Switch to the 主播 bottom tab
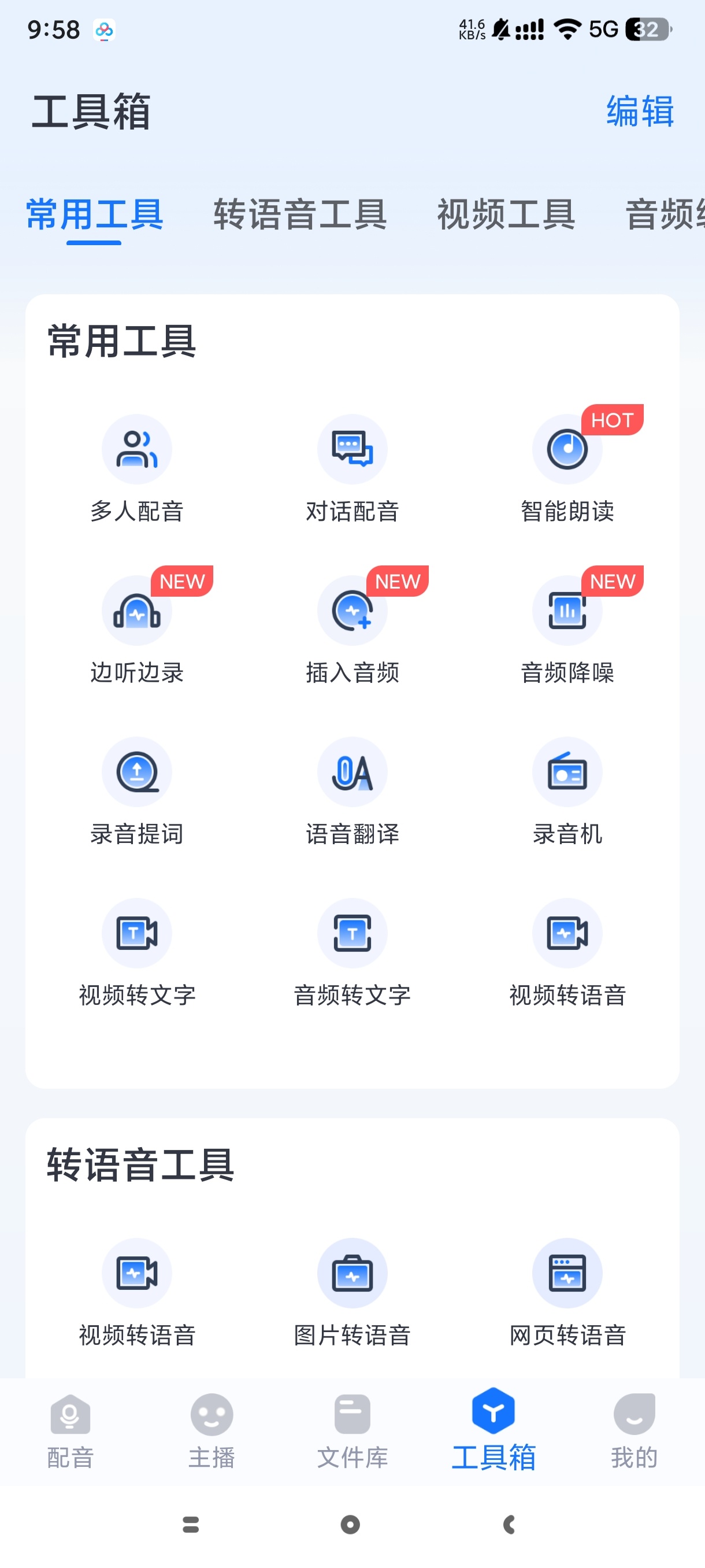 click(211, 1430)
